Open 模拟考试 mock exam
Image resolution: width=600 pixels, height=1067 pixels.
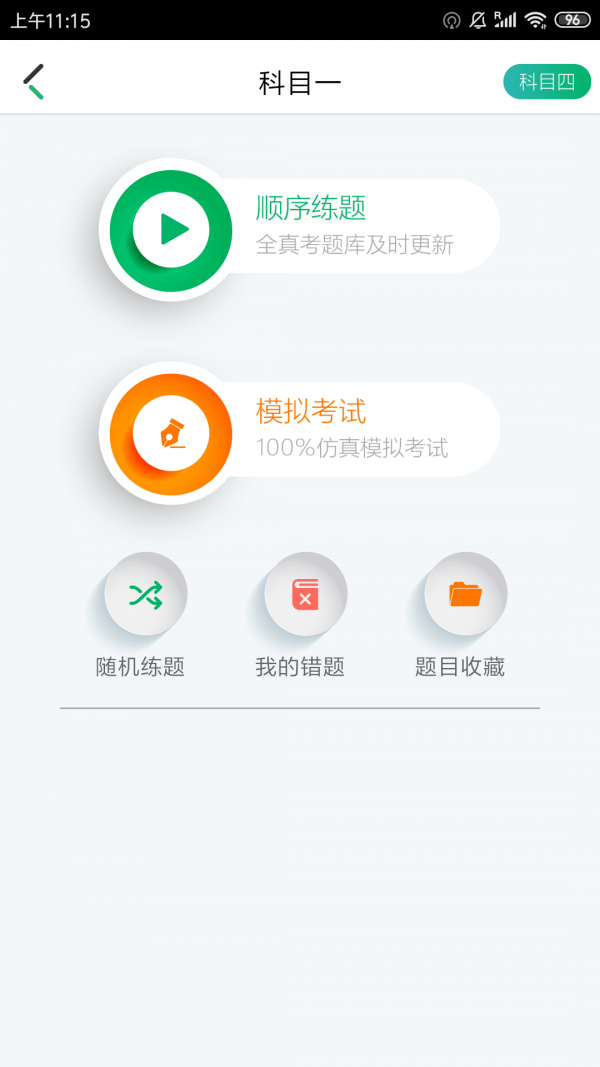click(x=300, y=433)
